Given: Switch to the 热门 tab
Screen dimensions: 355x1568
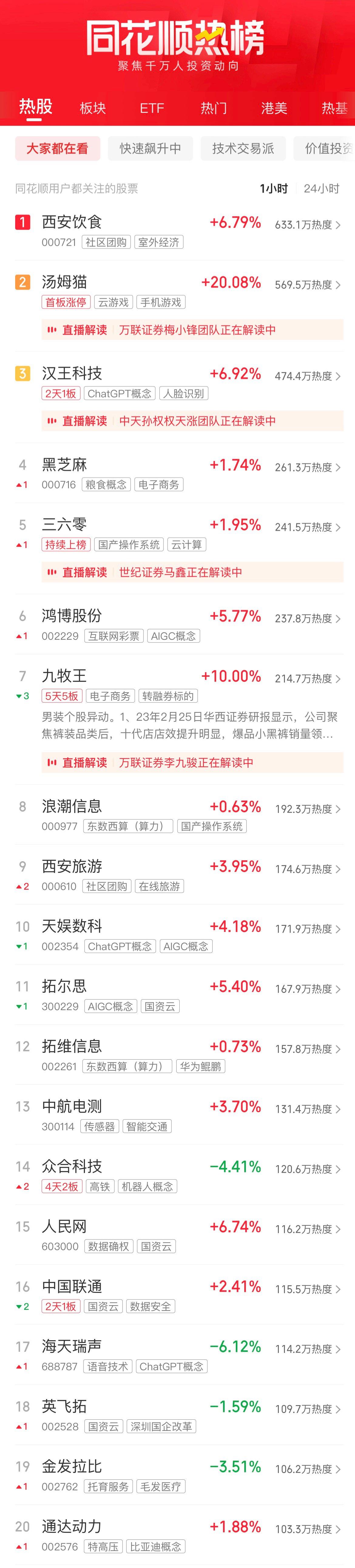Looking at the screenshot, I should click(x=214, y=108).
